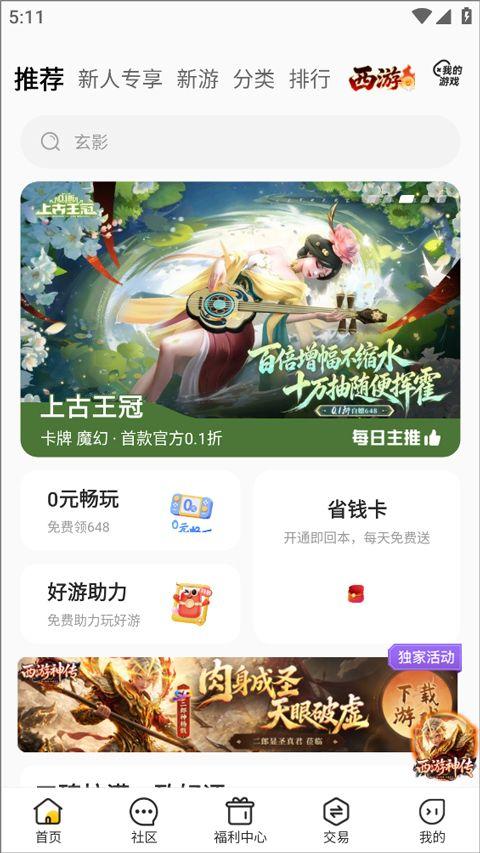Open the 上古王冠 featured banner
Viewport: 480px width, 853px height.
click(x=240, y=319)
